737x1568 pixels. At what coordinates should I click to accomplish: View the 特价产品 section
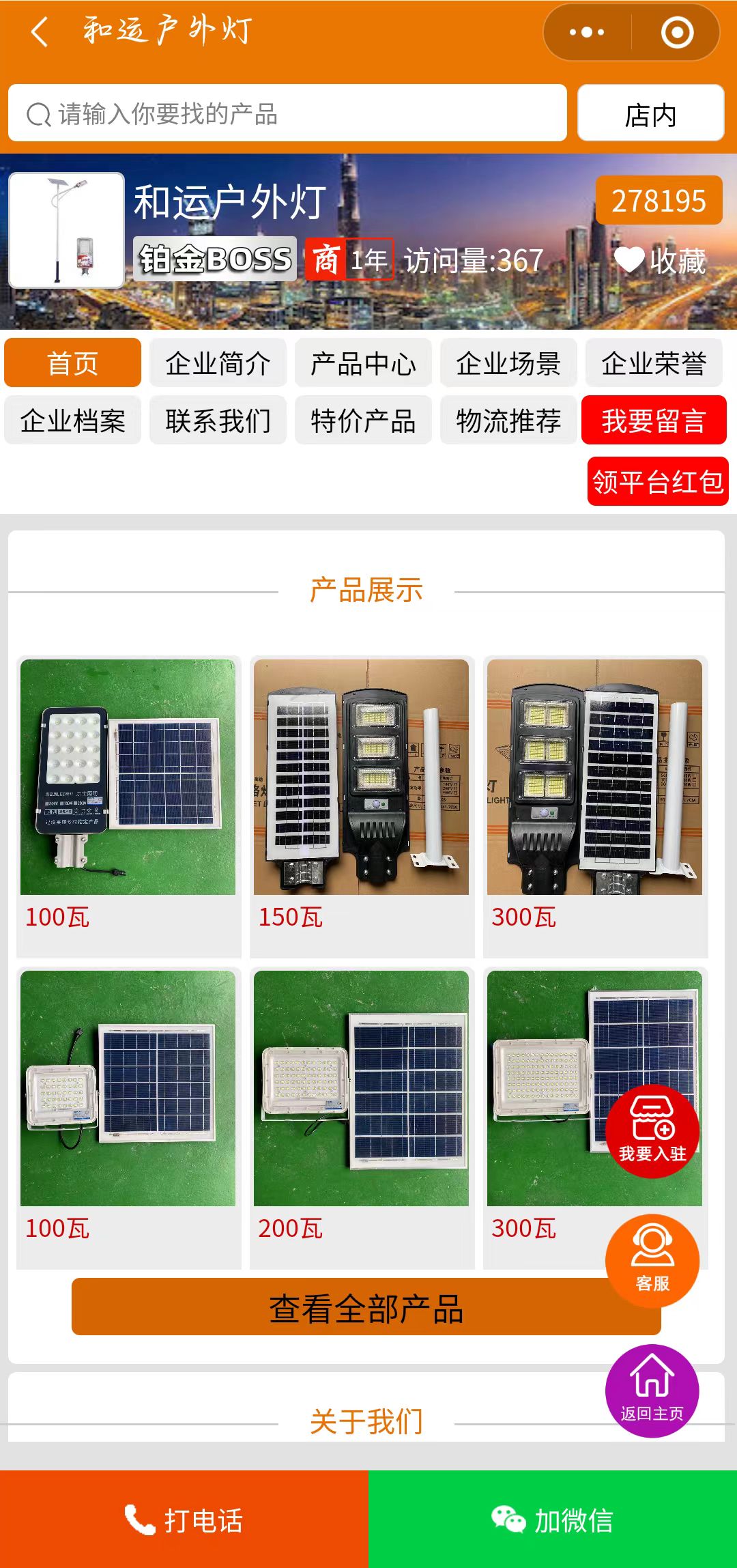tap(363, 420)
